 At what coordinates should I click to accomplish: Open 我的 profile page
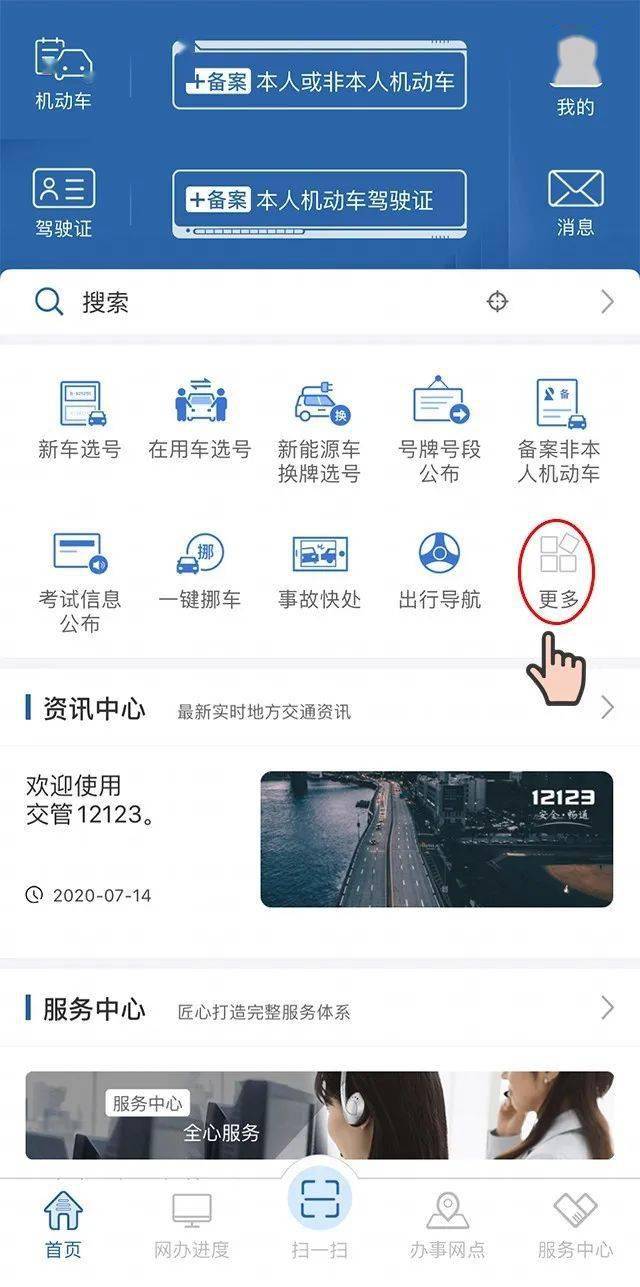(576, 75)
